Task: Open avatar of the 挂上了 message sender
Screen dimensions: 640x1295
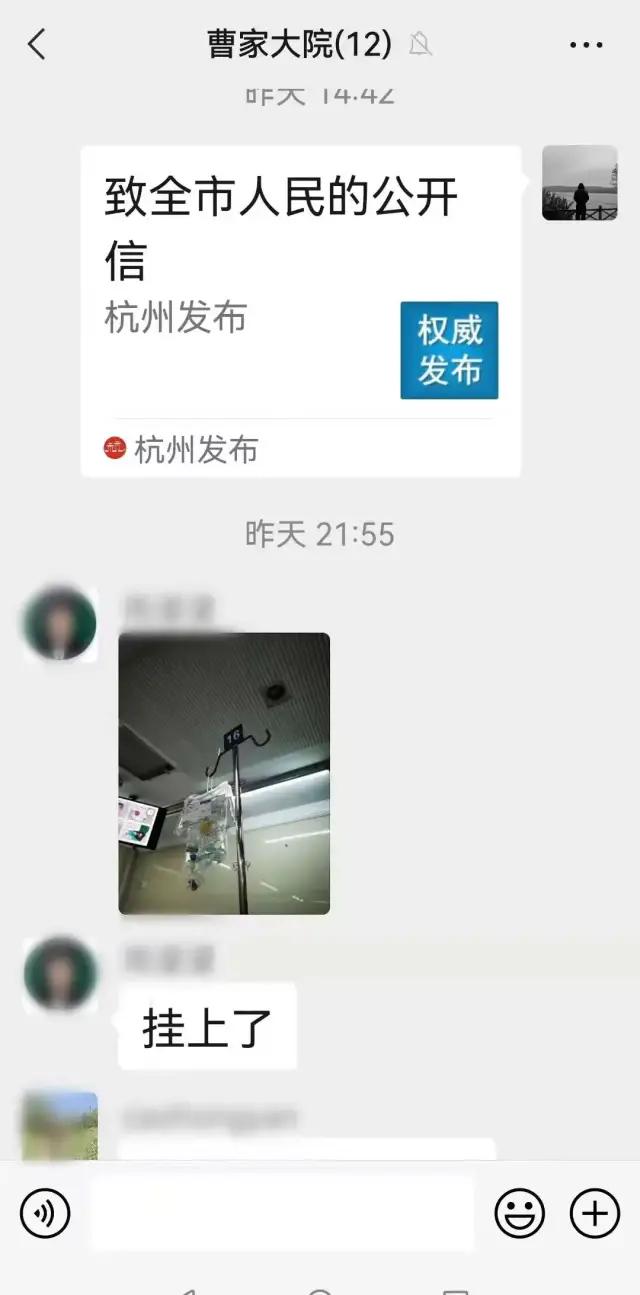Action: tap(60, 973)
